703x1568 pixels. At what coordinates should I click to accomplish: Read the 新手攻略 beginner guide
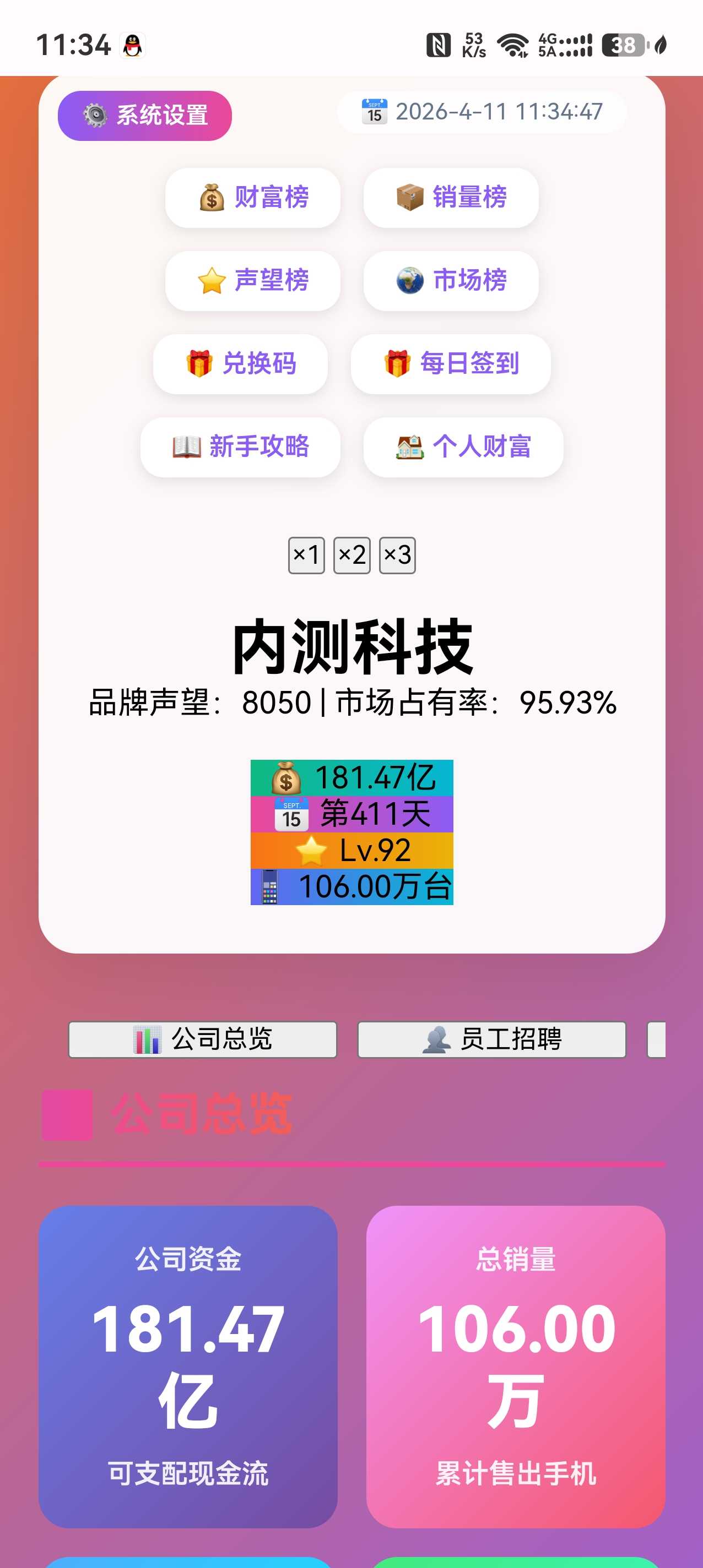[x=241, y=447]
